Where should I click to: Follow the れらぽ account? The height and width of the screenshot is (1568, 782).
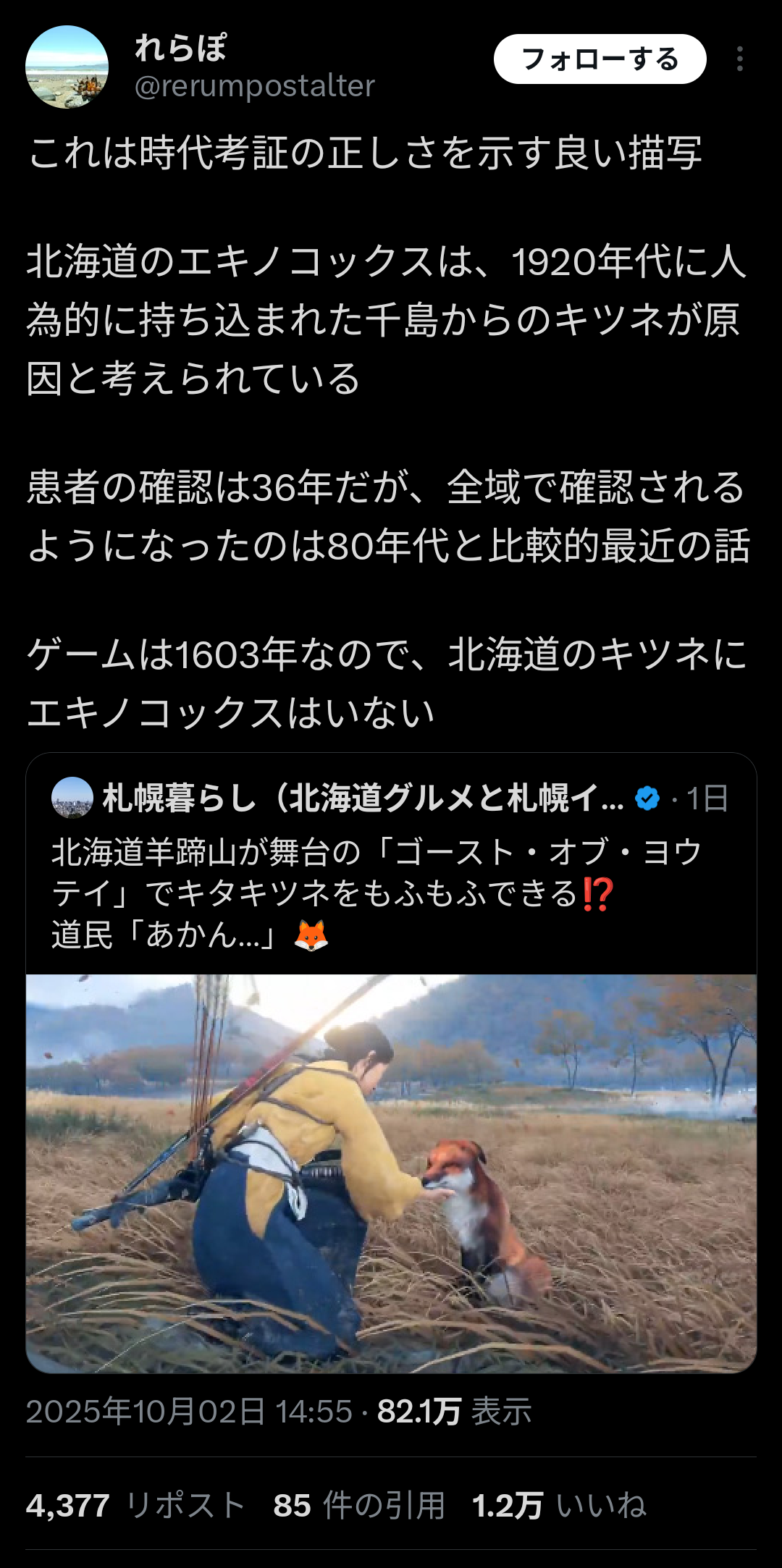pos(600,59)
